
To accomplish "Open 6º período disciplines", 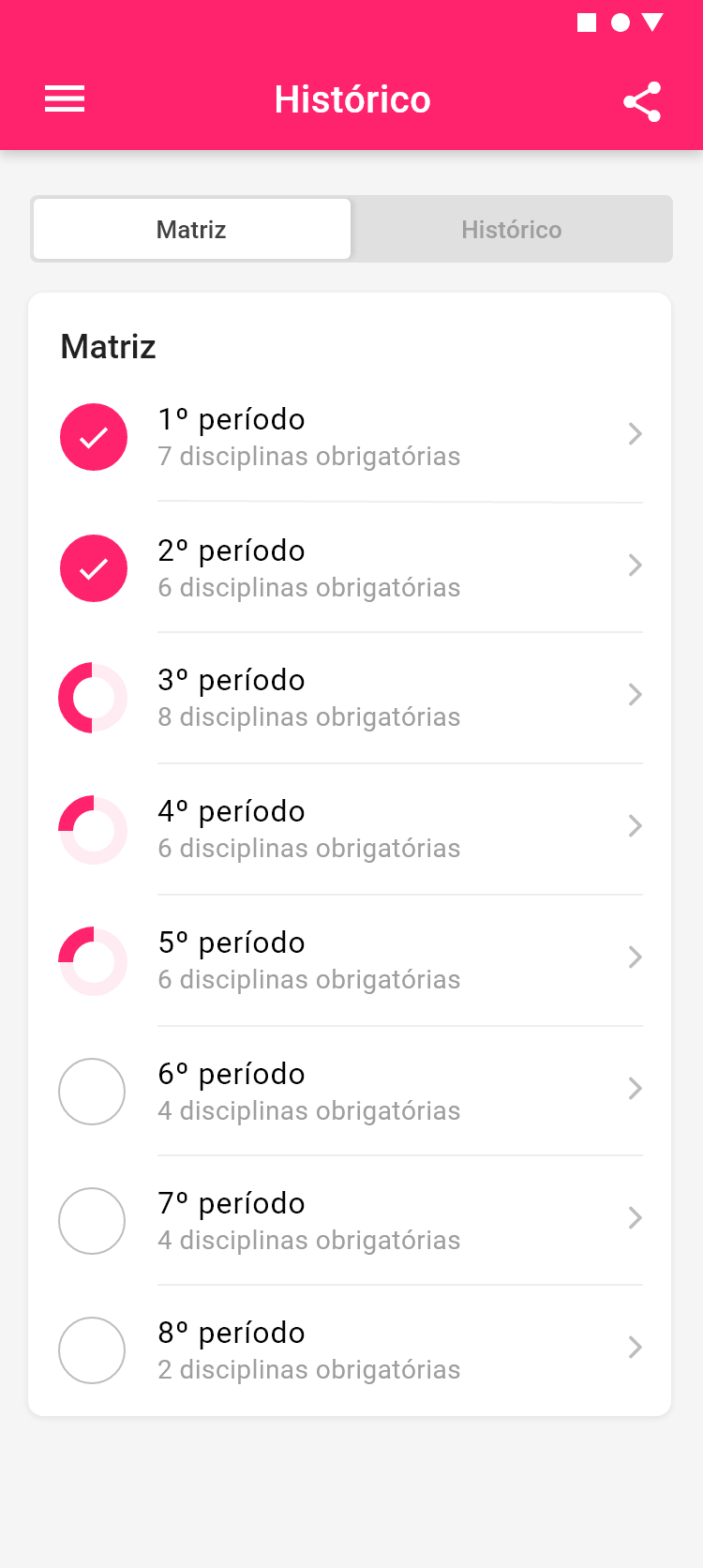I will point(350,1092).
